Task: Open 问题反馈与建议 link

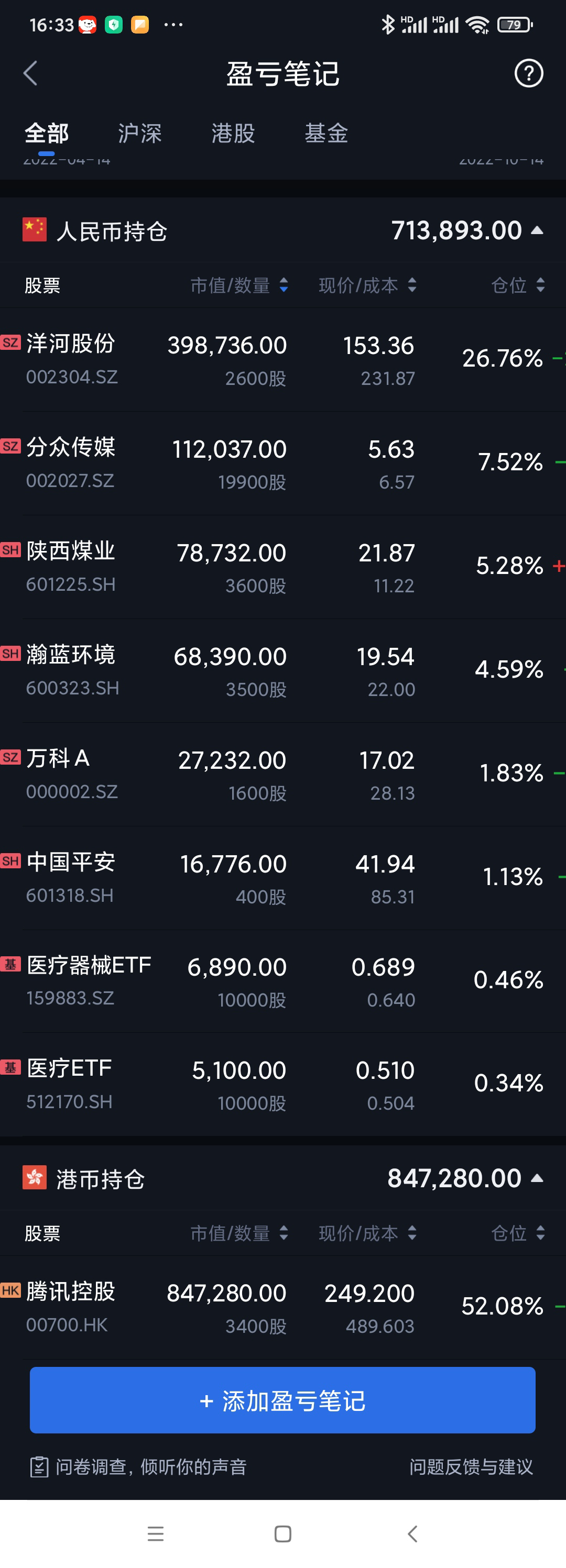Action: click(470, 1467)
